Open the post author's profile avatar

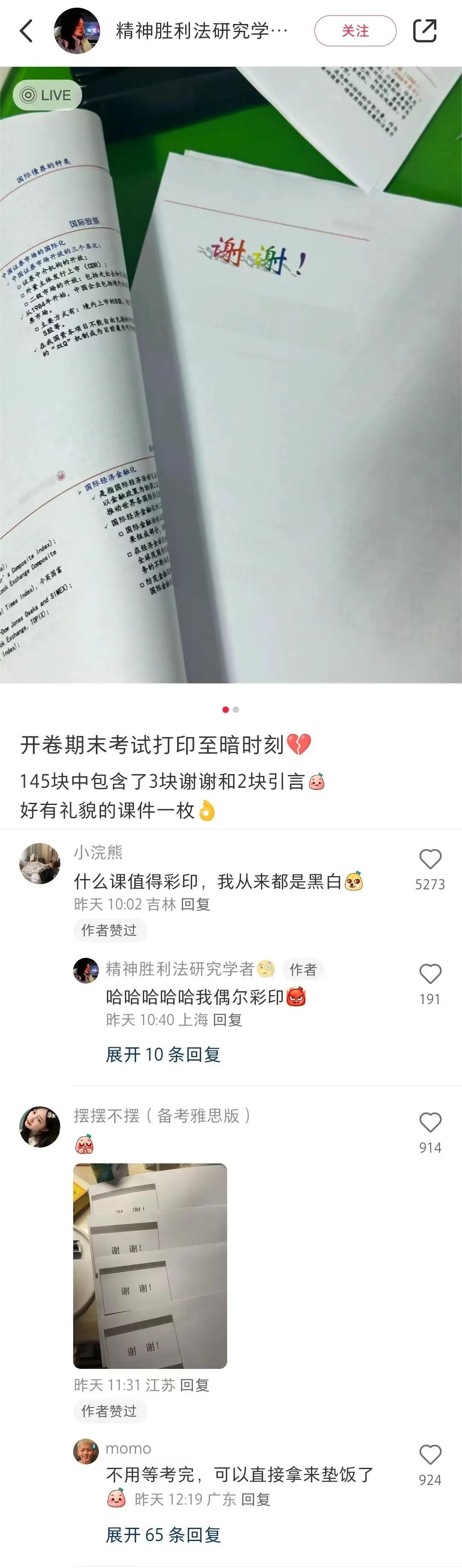tap(77, 30)
